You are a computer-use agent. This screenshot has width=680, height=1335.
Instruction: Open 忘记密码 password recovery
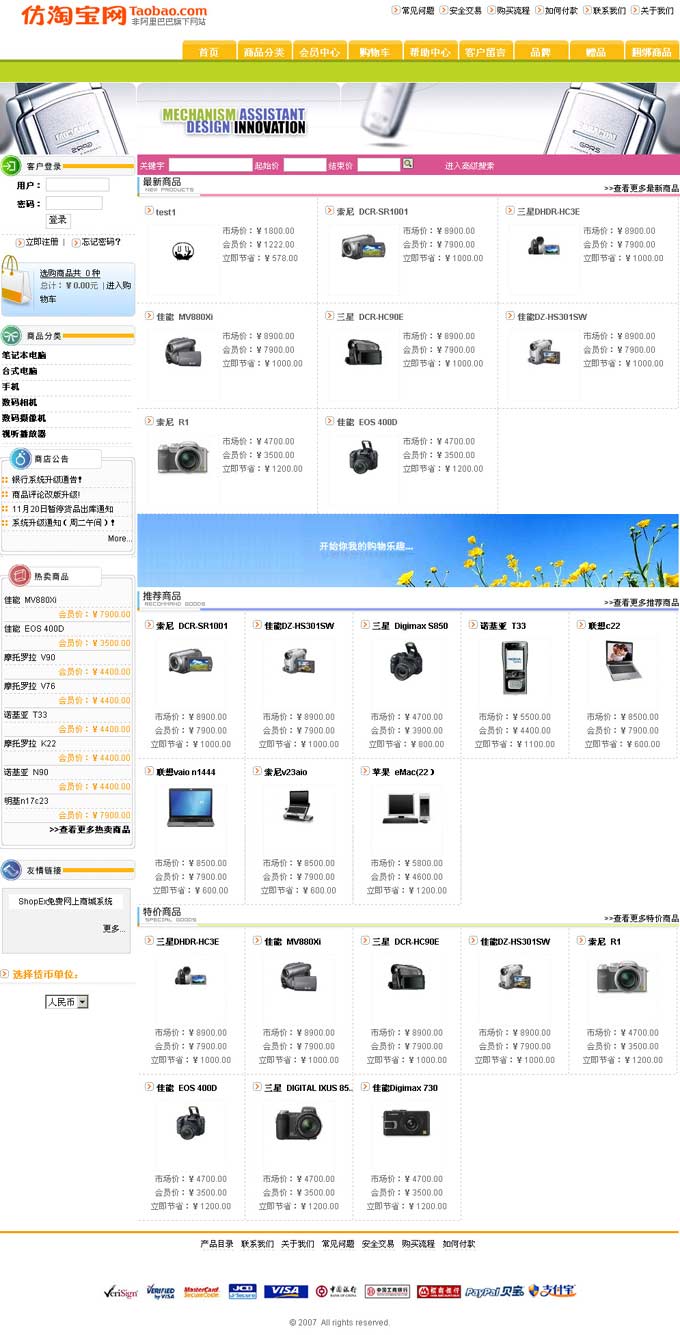click(x=100, y=242)
